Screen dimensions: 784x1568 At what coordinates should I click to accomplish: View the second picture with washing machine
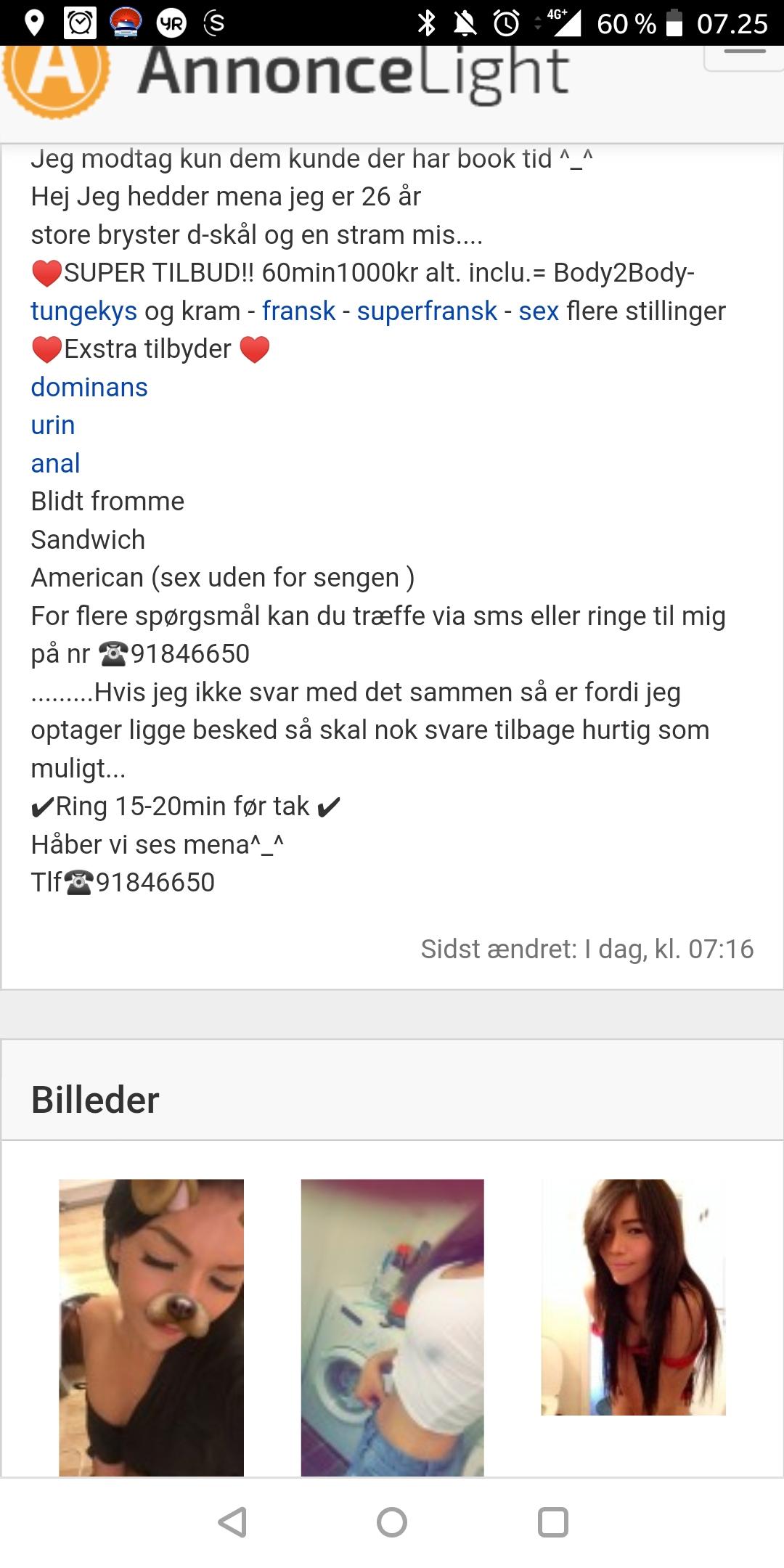point(392,1327)
